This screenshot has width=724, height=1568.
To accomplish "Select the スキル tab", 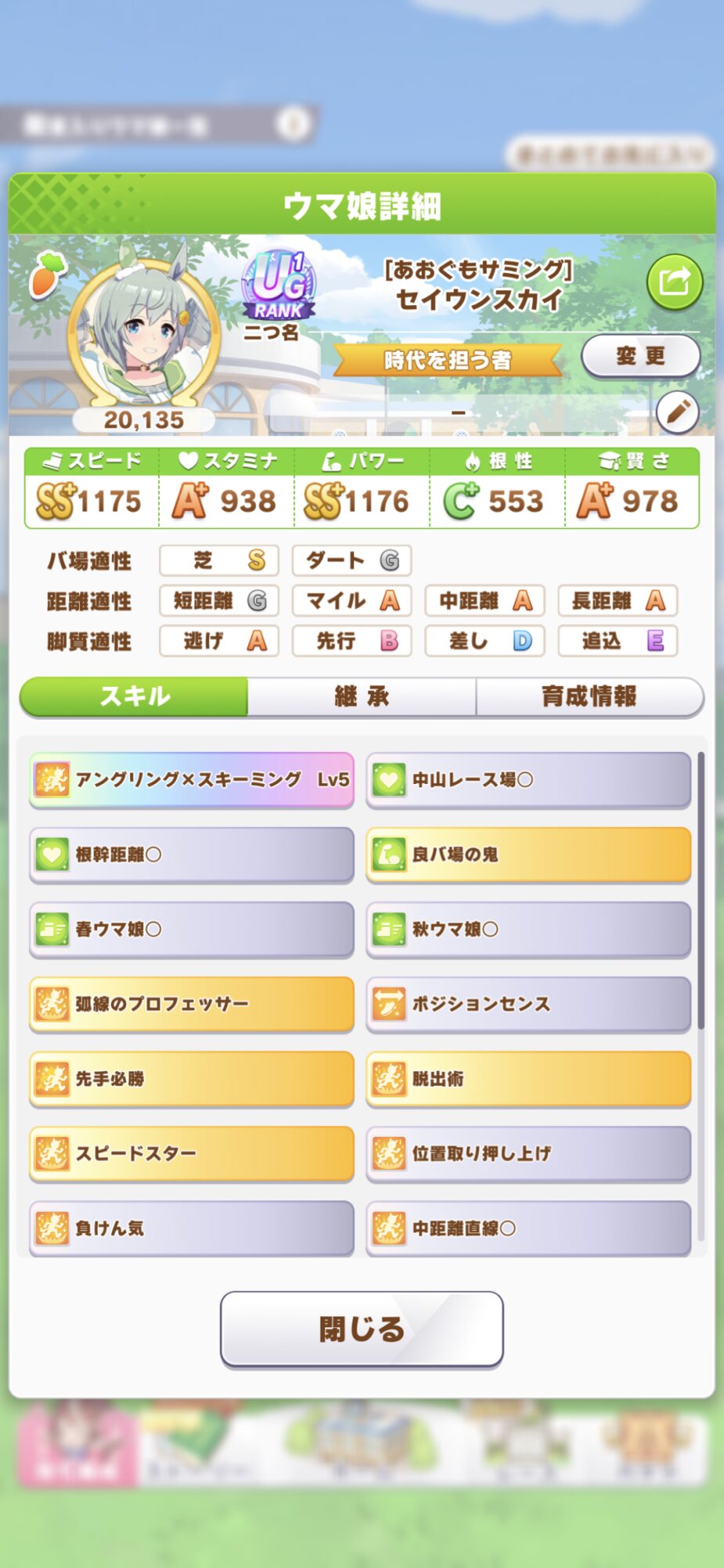I will pos(134,696).
